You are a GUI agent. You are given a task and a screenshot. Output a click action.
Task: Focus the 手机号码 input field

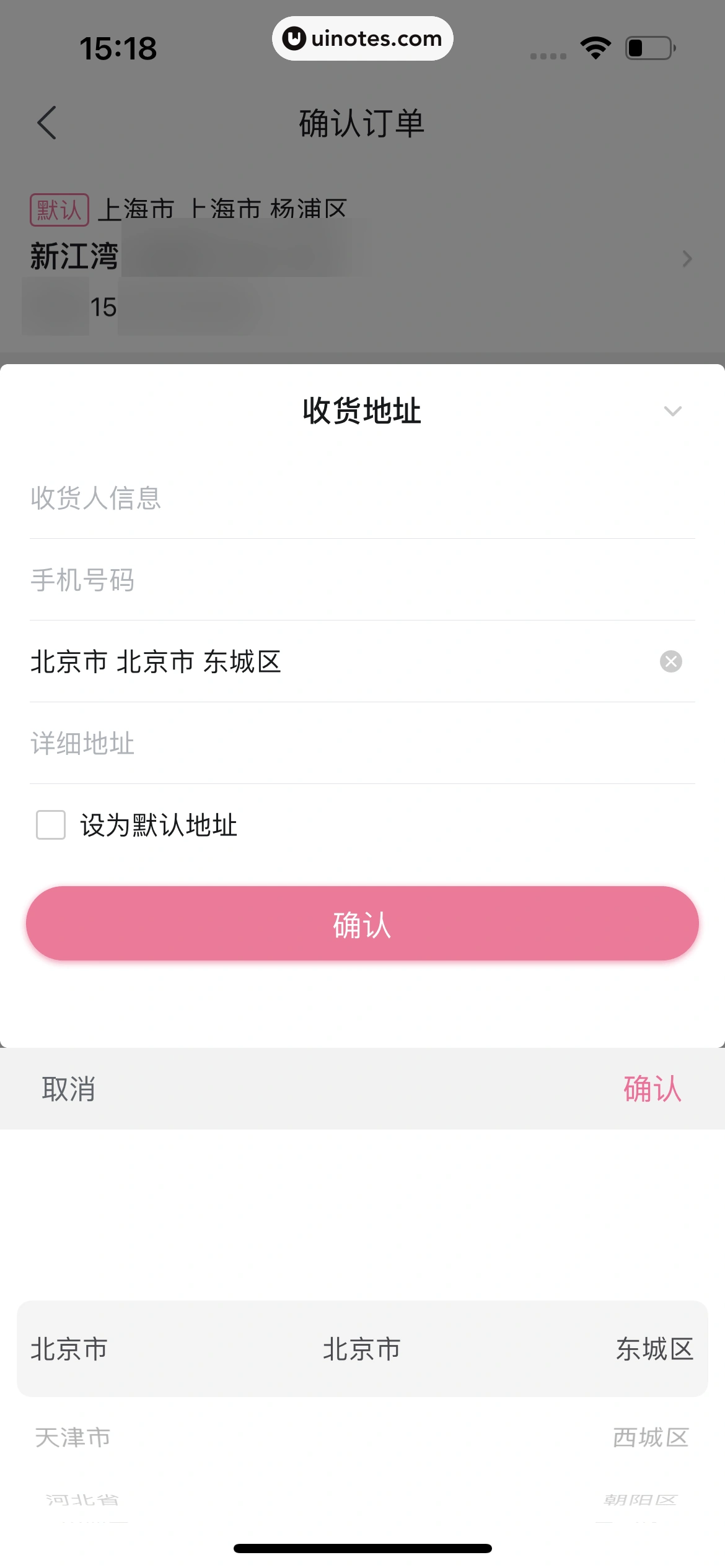(x=362, y=580)
